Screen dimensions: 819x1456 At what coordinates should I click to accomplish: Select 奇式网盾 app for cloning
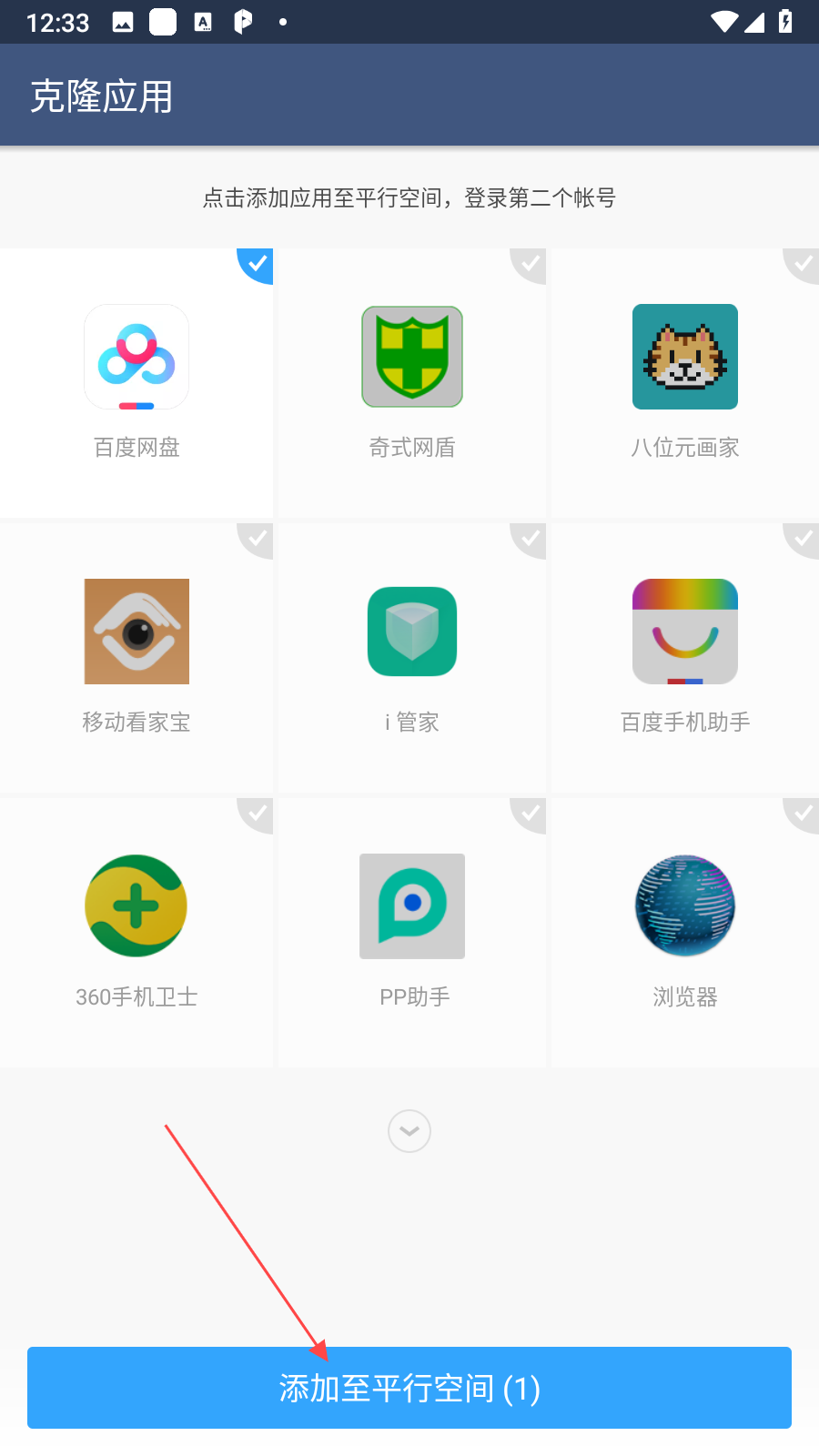[411, 382]
